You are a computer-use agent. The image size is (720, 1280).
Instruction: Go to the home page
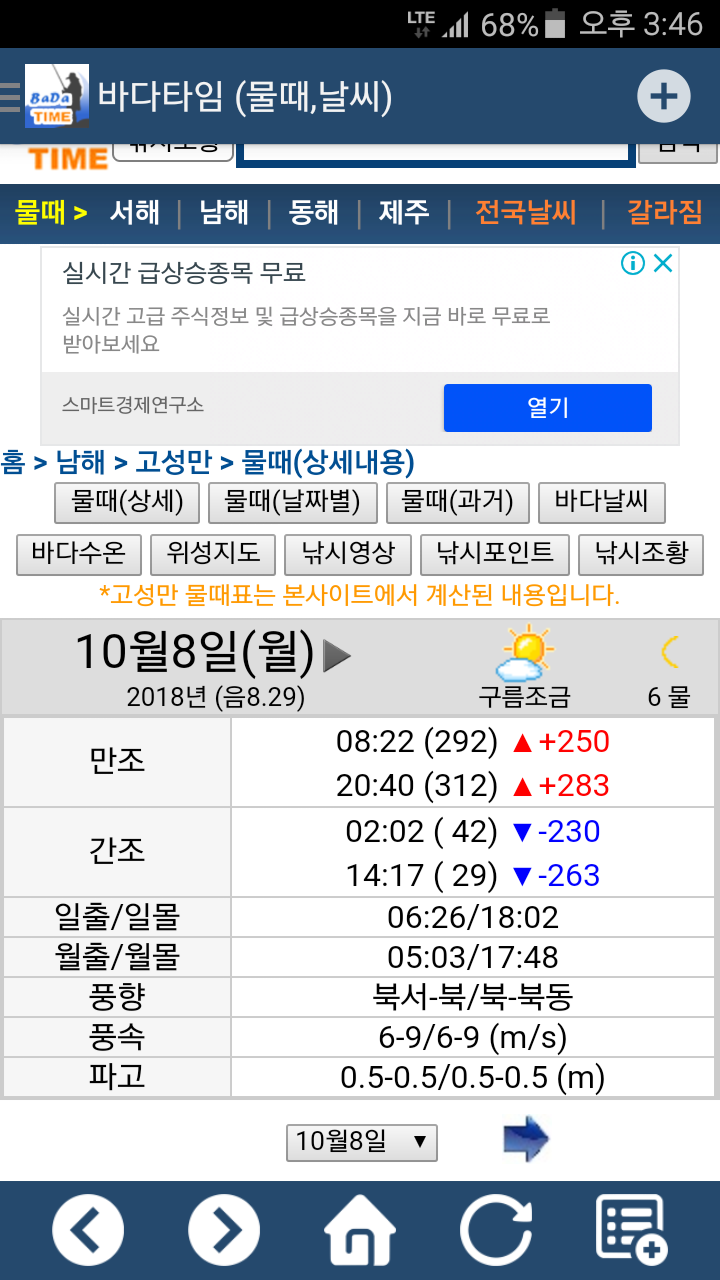[x=360, y=1230]
